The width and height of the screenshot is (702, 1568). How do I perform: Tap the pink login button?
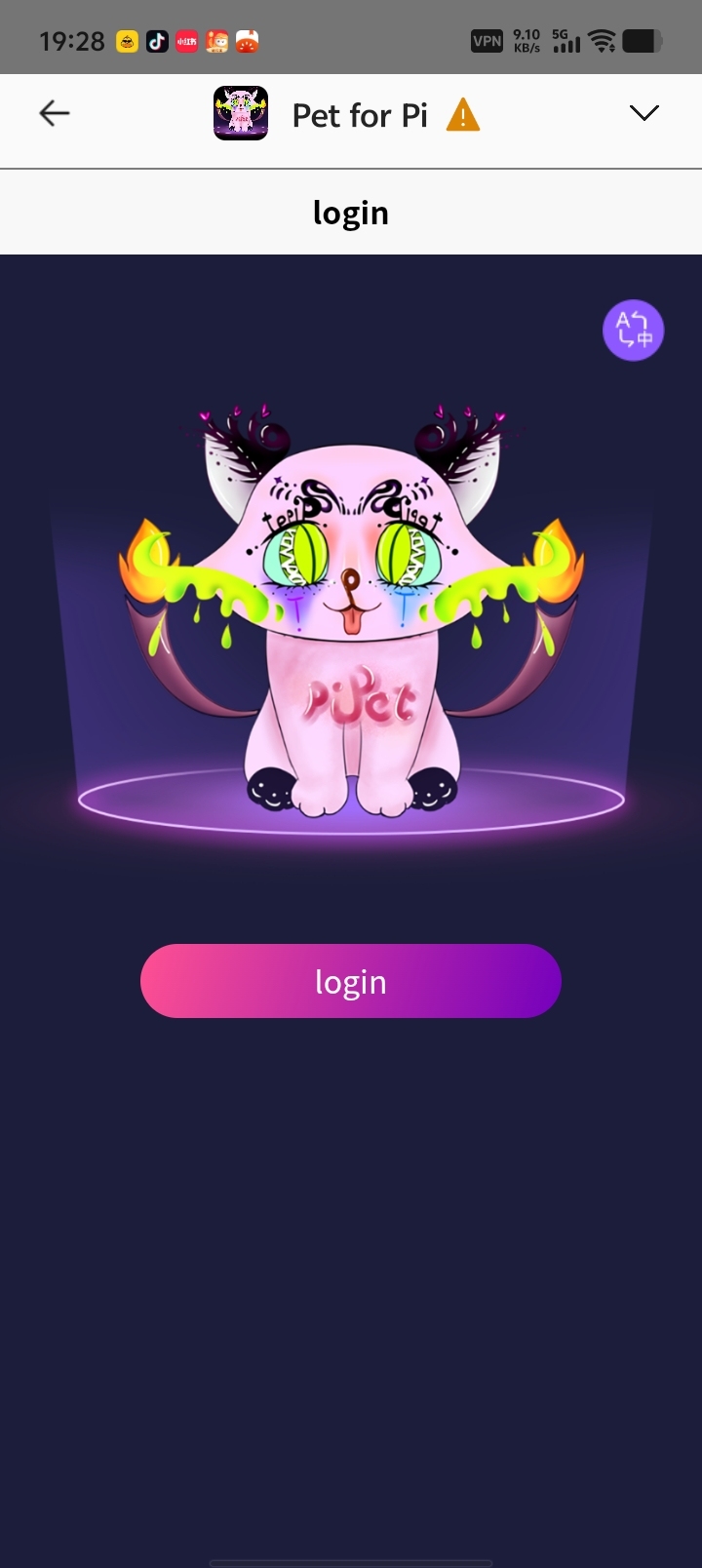click(x=351, y=981)
